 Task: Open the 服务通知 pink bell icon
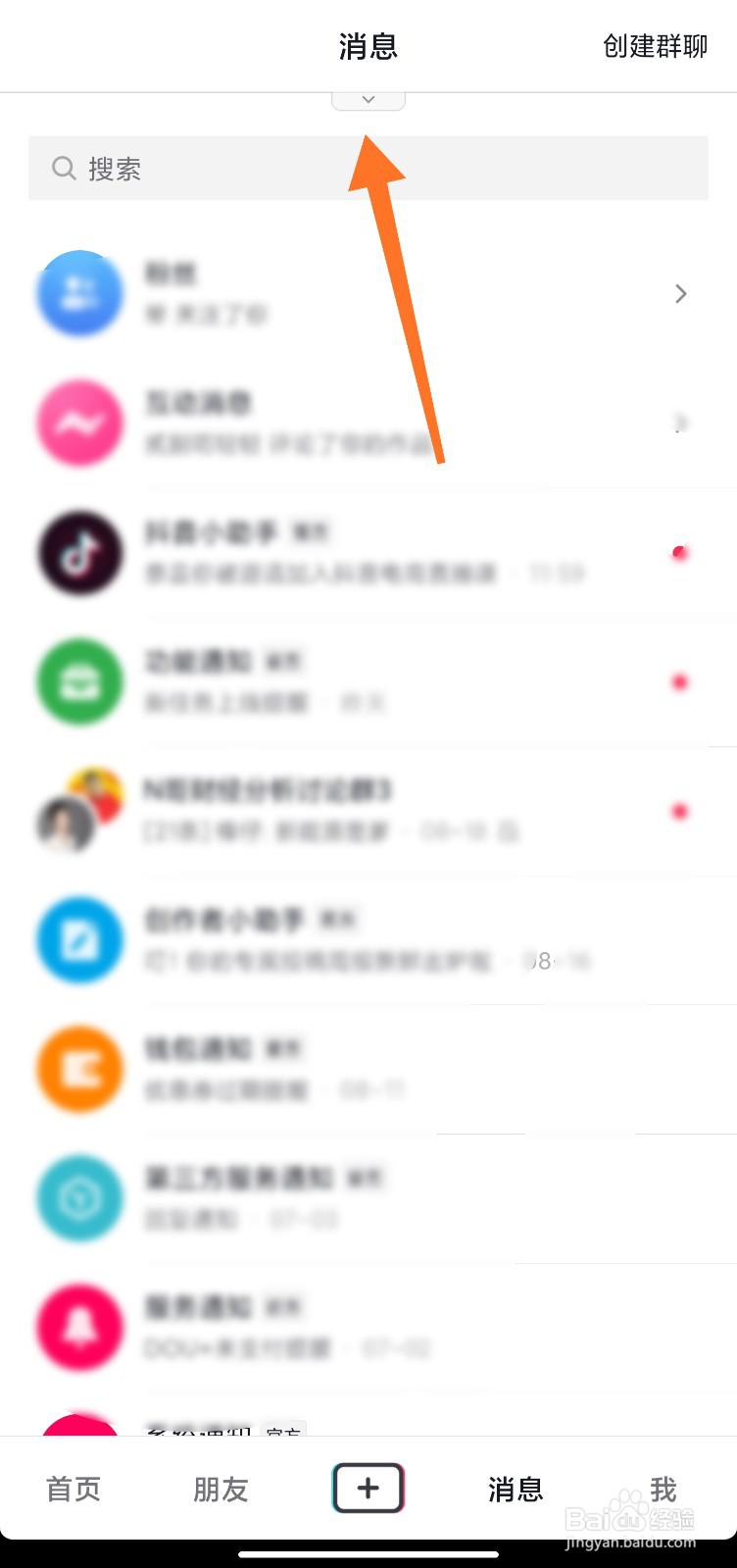pyautogui.click(x=80, y=1326)
